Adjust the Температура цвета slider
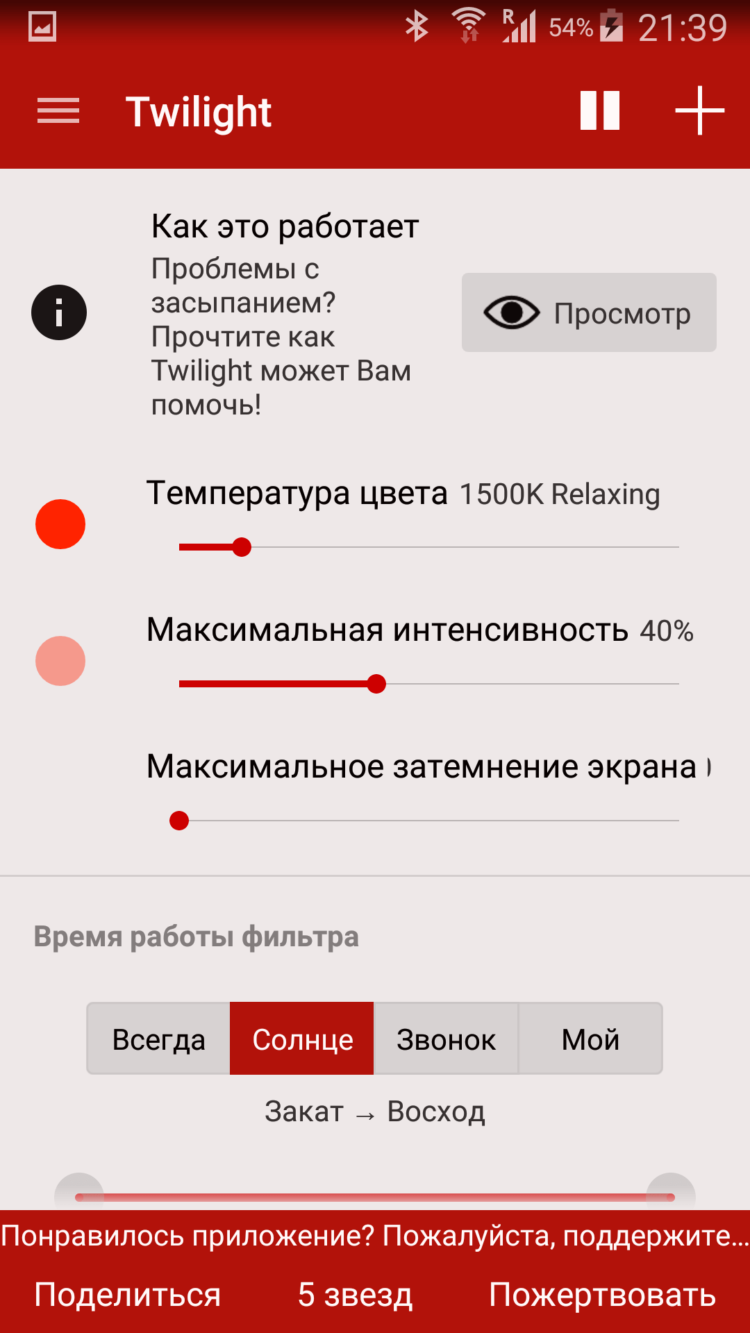The image size is (750, 1333). tap(241, 547)
